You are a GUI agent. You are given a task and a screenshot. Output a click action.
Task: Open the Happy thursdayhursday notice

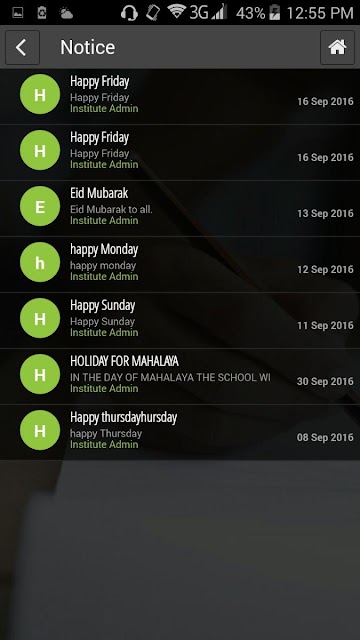[x=180, y=432]
